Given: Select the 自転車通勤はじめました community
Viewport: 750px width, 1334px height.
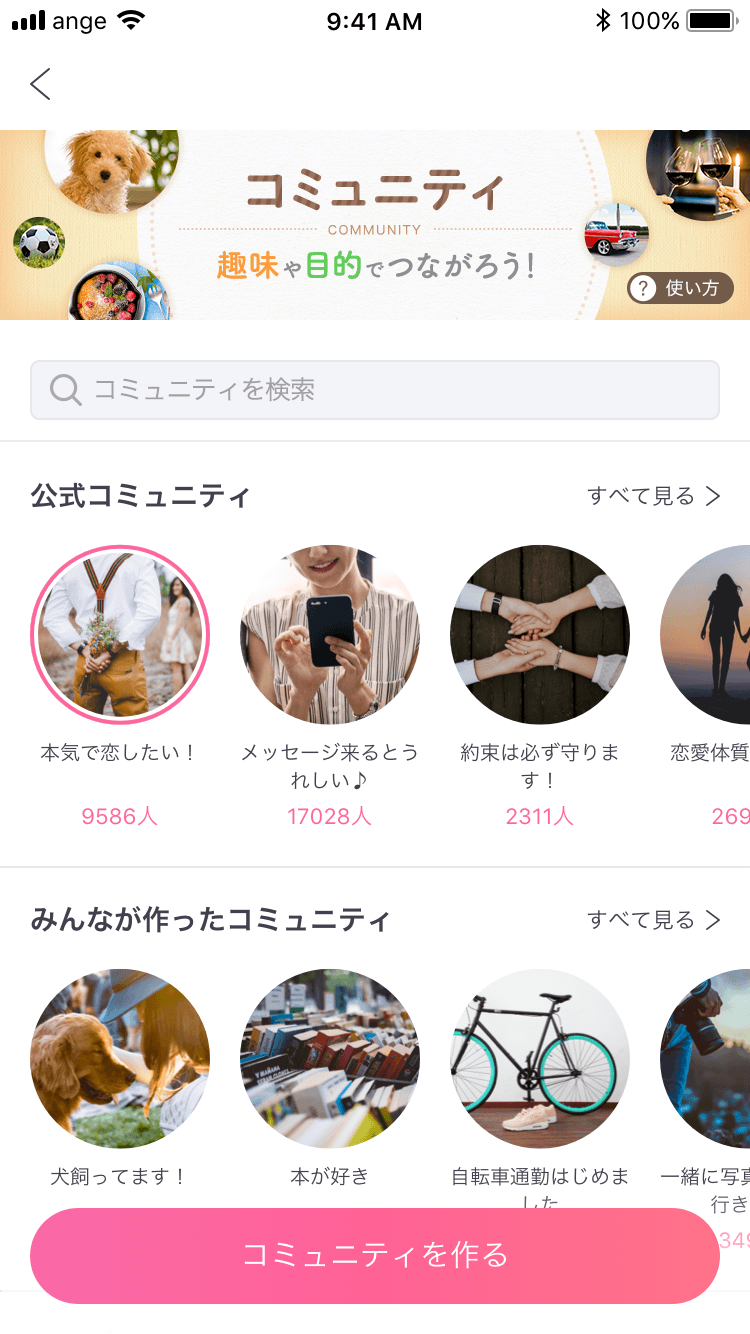Looking at the screenshot, I should pos(540,1059).
